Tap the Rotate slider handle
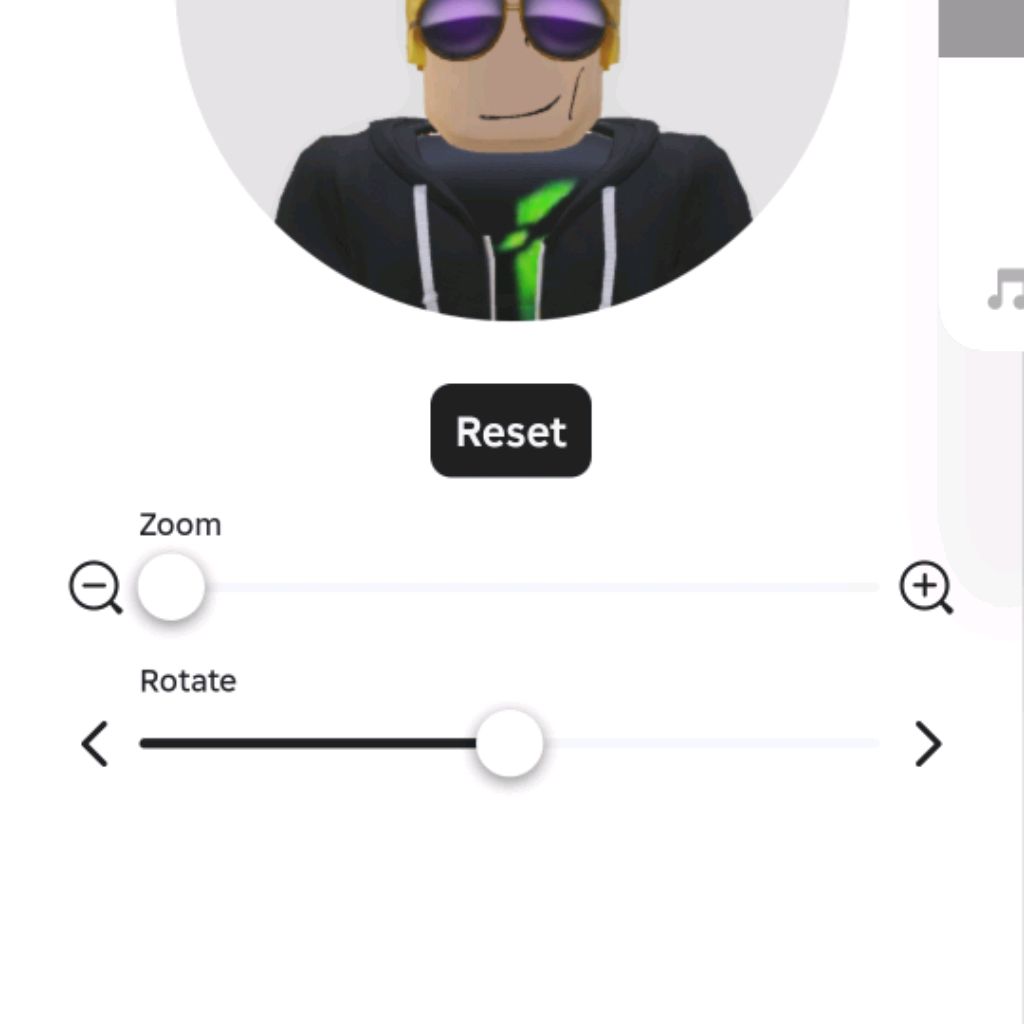 tap(509, 743)
